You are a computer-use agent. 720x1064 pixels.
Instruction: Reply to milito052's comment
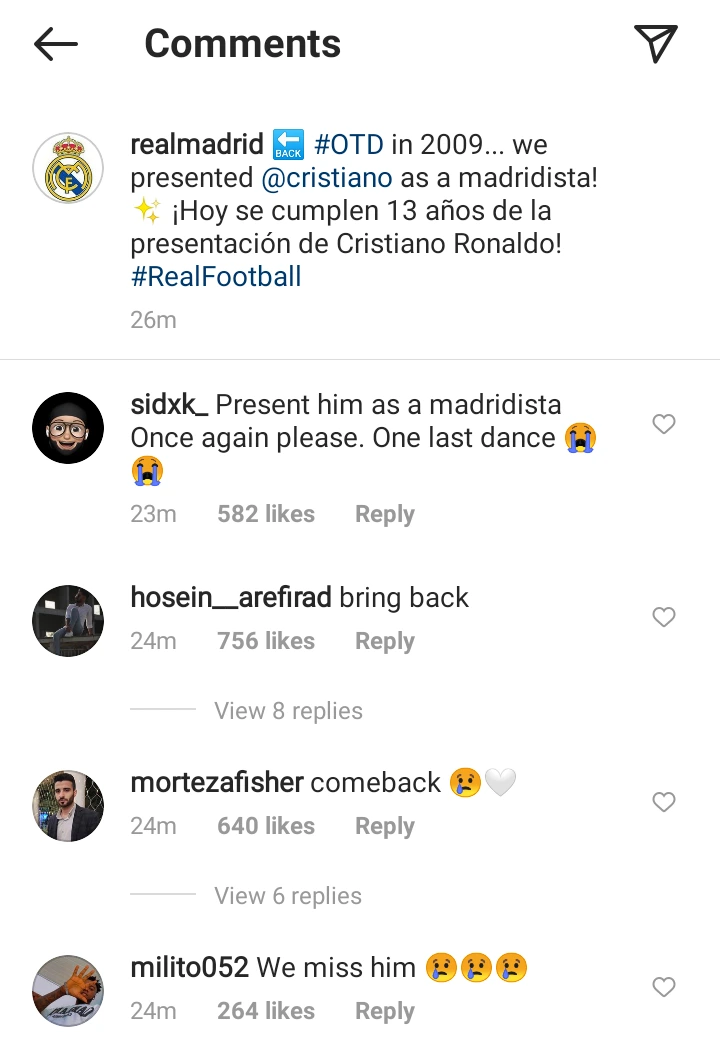click(x=384, y=1011)
